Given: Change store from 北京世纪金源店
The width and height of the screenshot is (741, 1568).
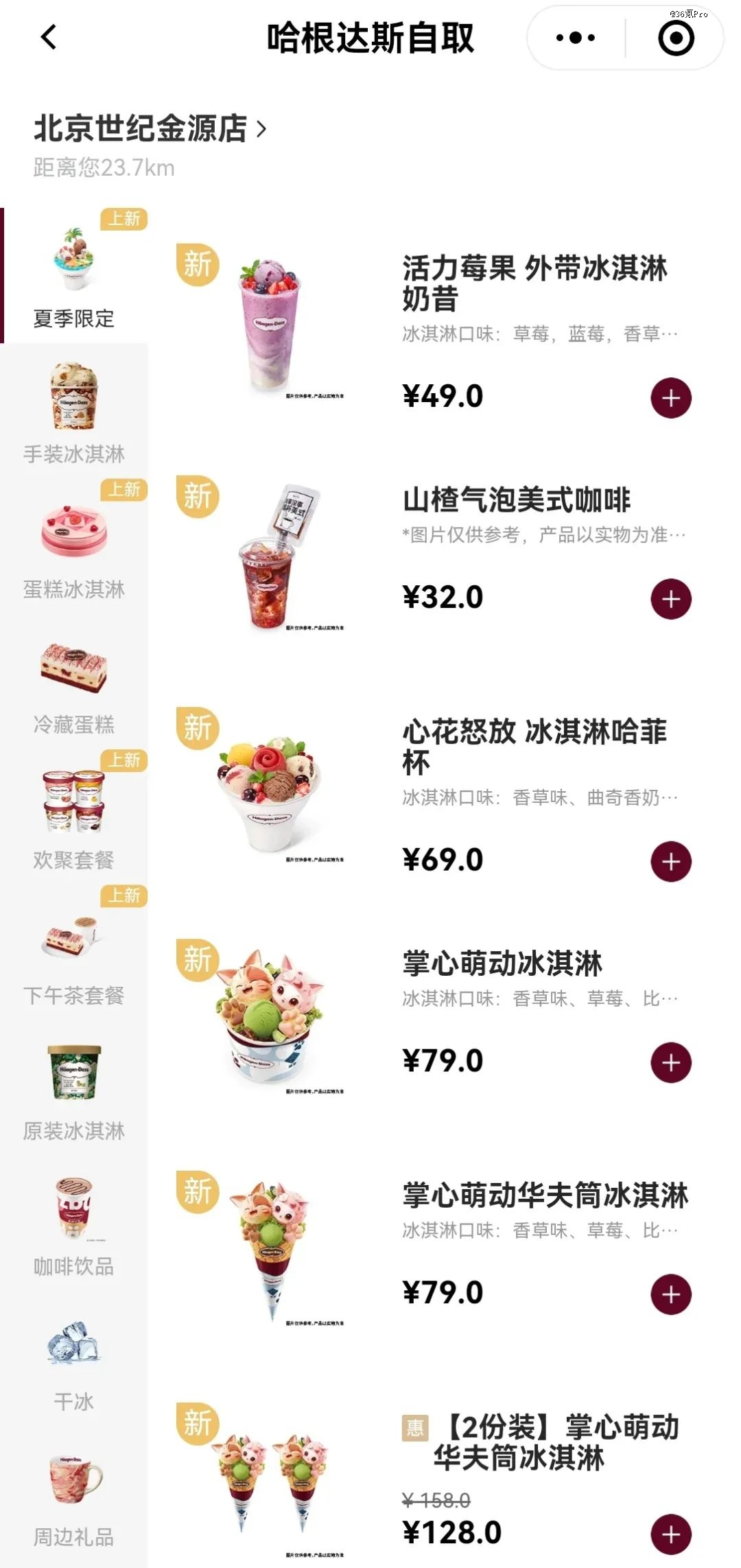Looking at the screenshot, I should (x=150, y=129).
